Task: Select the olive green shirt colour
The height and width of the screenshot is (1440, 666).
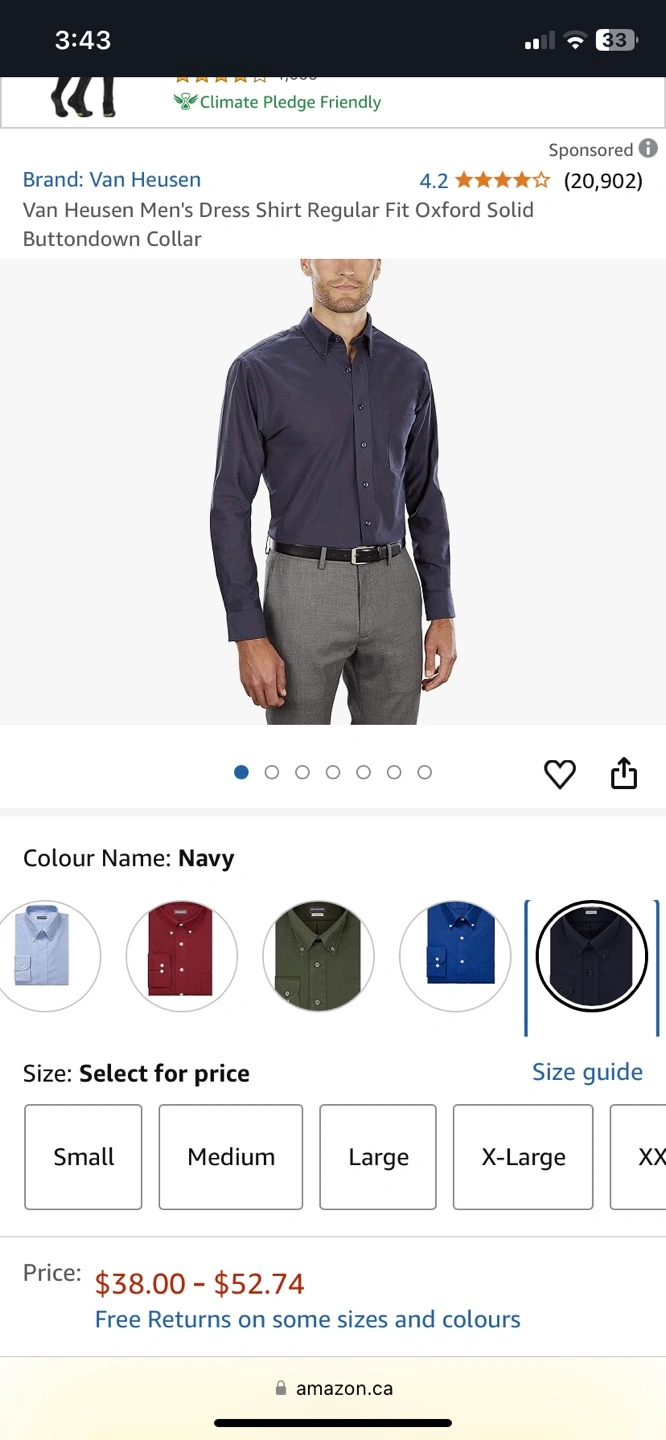Action: [x=318, y=956]
